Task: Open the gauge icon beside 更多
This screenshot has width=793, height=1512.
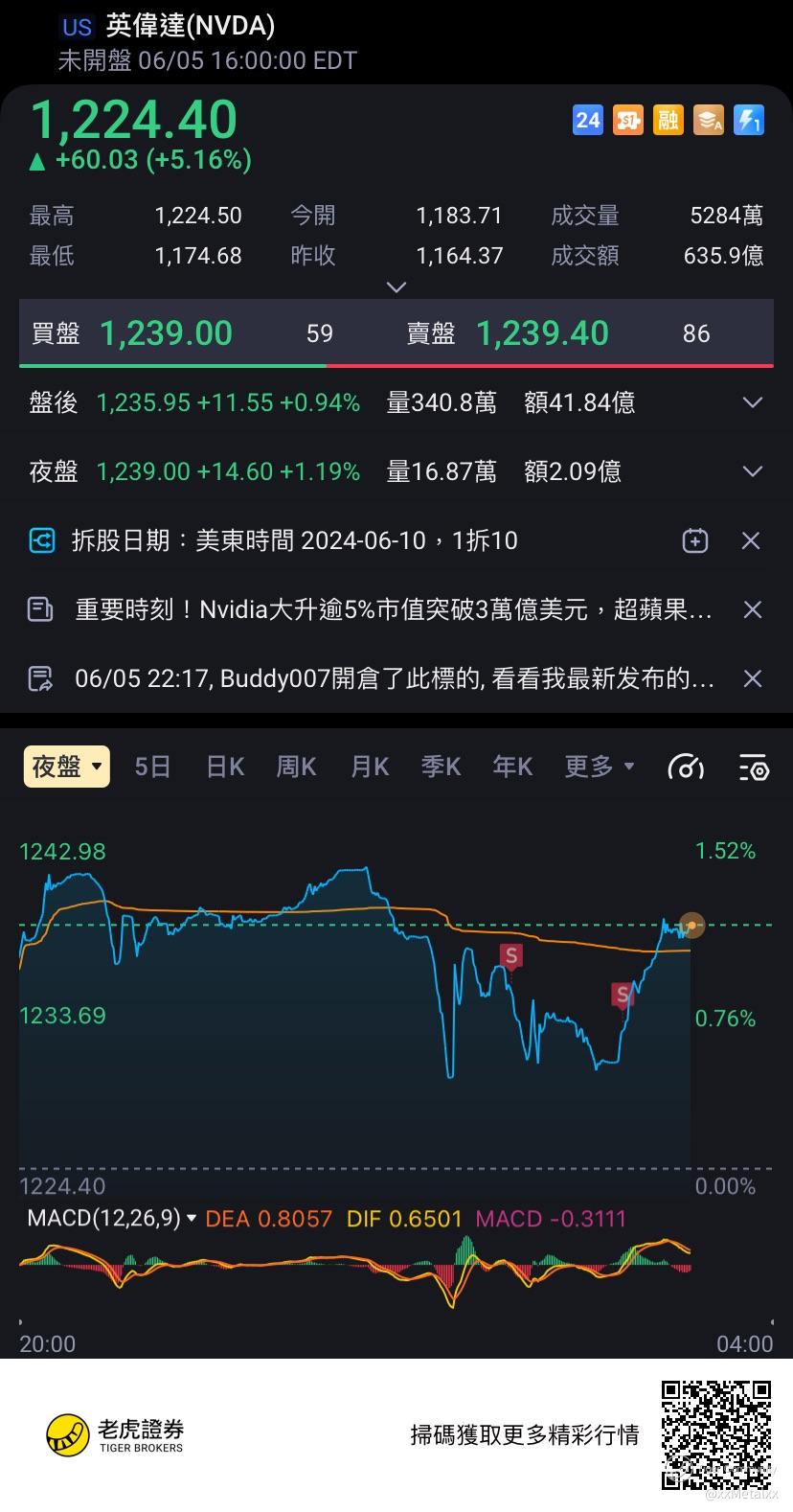Action: (686, 767)
